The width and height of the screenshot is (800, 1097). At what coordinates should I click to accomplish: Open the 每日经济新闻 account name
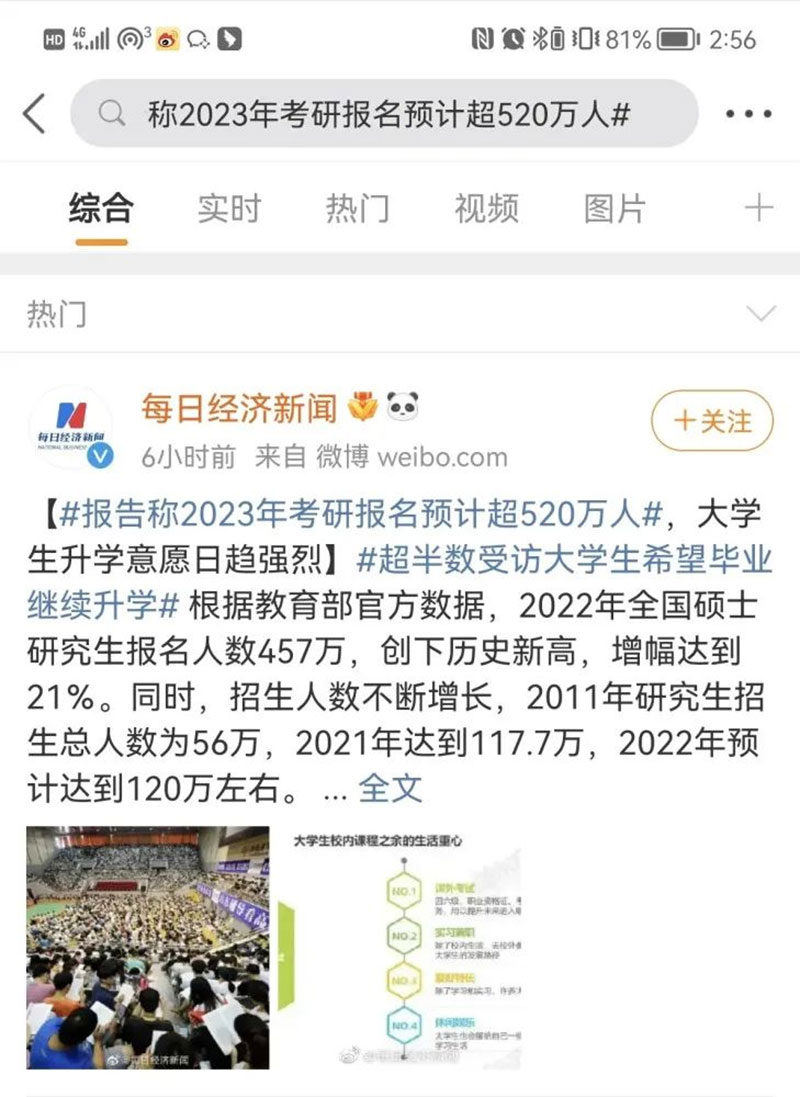238,408
